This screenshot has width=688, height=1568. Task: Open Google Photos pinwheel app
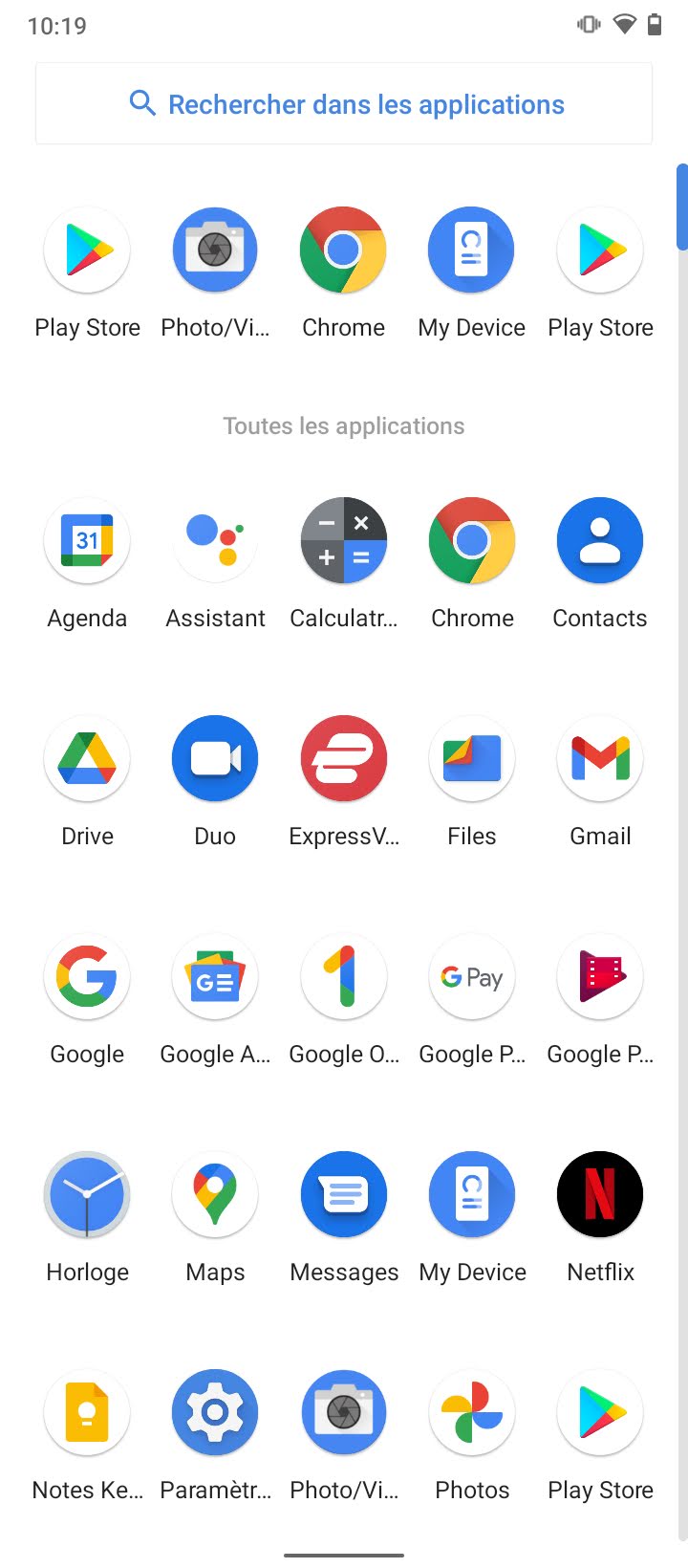[472, 1413]
